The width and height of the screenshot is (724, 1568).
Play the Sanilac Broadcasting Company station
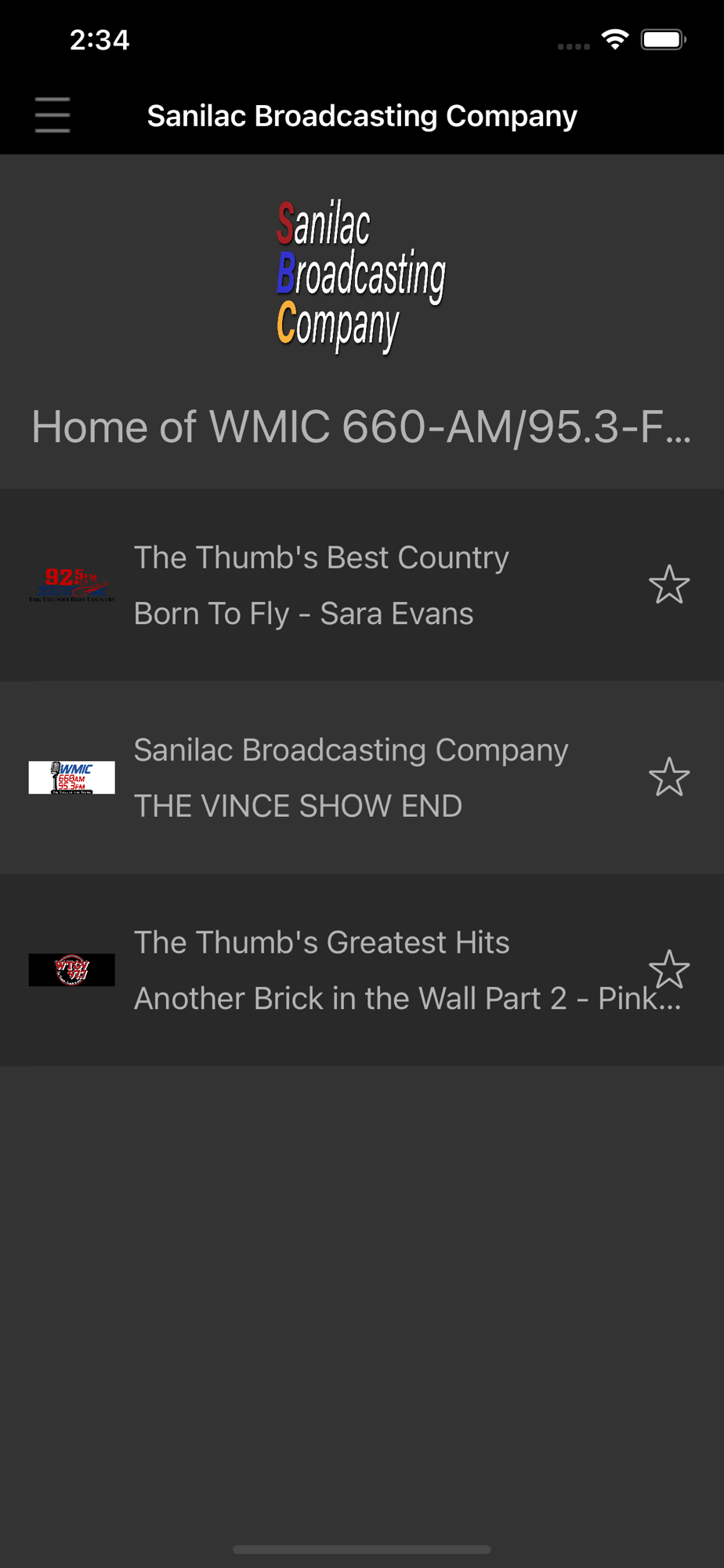pos(362,778)
